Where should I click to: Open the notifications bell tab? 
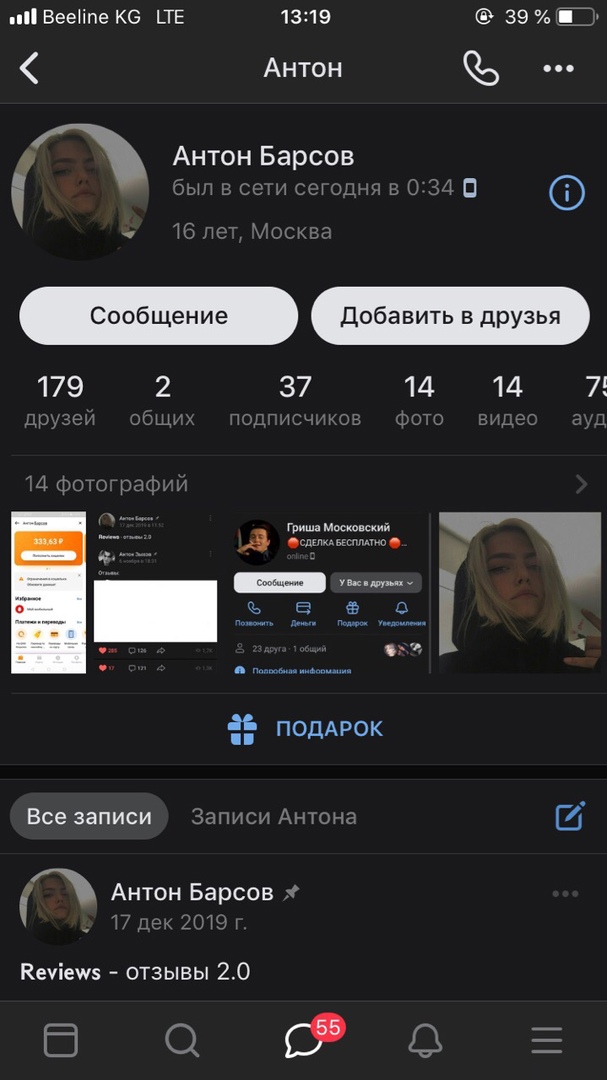click(425, 1041)
